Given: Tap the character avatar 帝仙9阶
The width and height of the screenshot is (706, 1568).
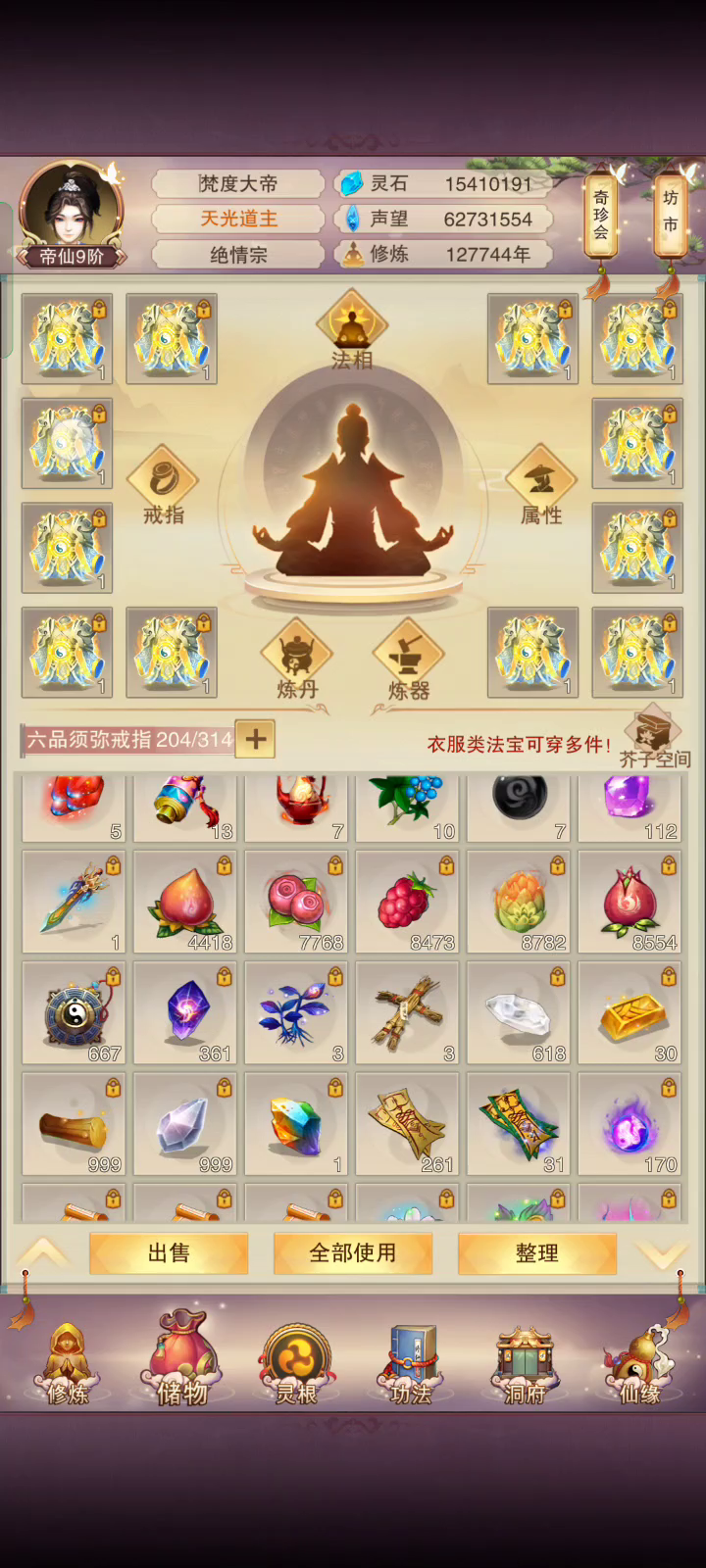Looking at the screenshot, I should tap(72, 215).
